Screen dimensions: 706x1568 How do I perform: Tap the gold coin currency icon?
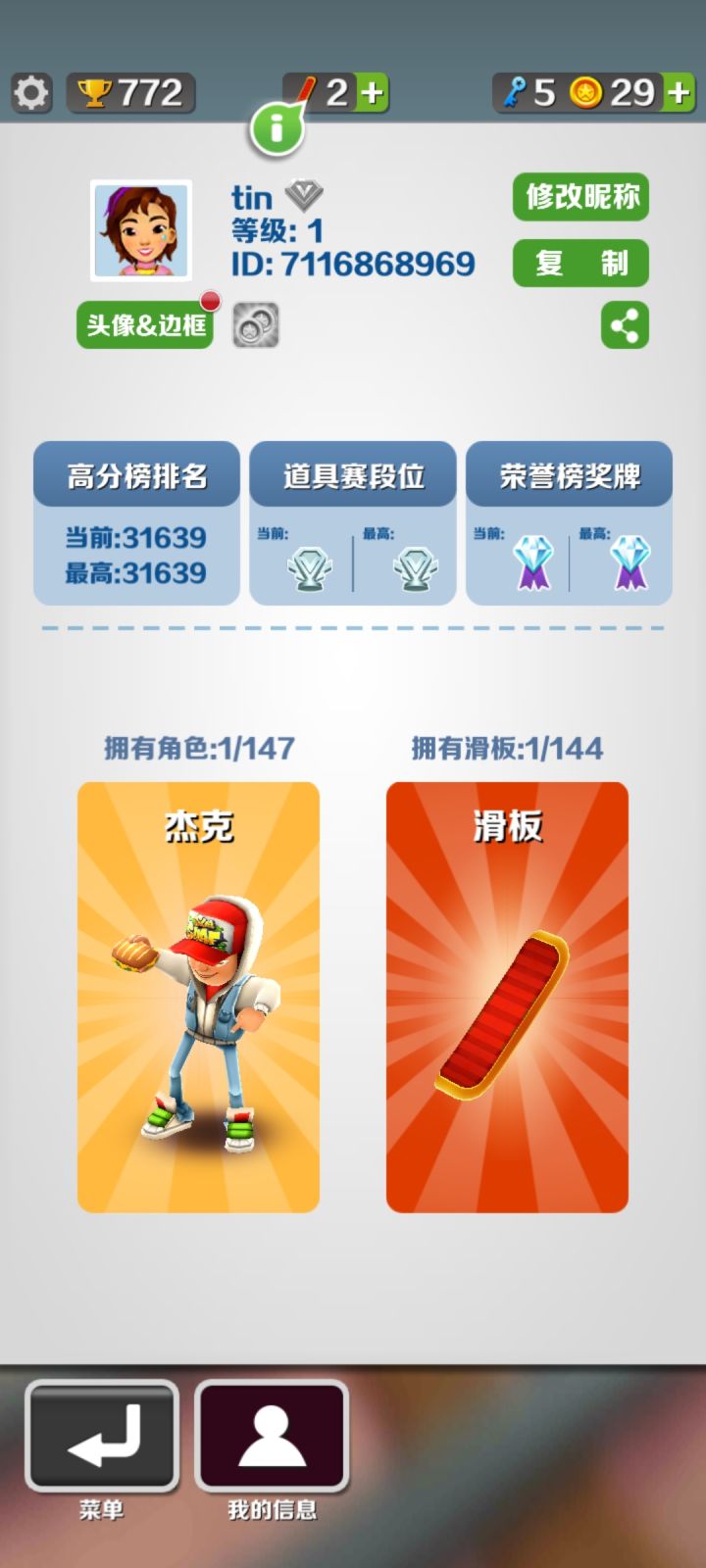(x=584, y=93)
